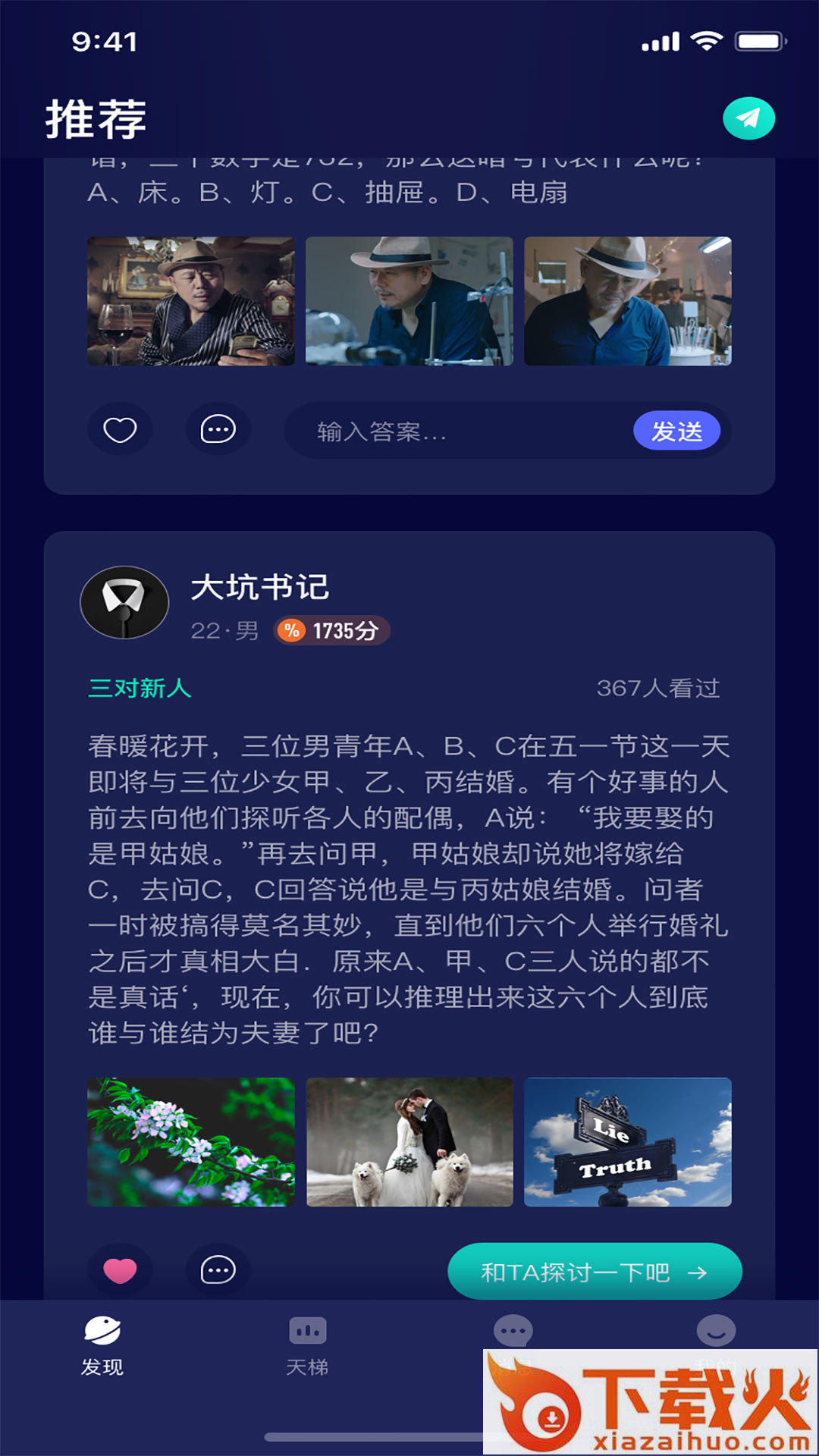Open comments on the 三对新人 post
Viewport: 819px width, 1456px height.
pos(218,1270)
